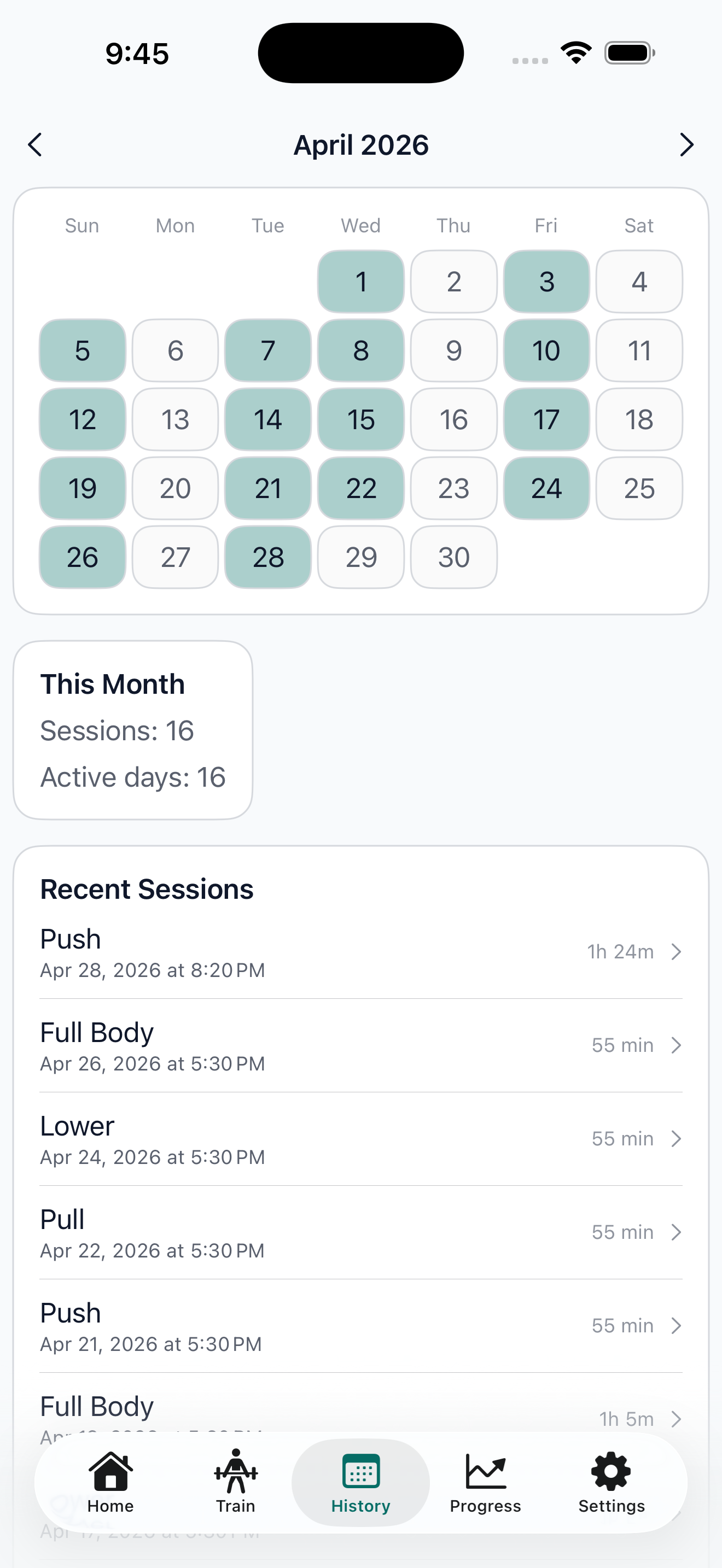Open the Full Body session from Apr 26
The height and width of the screenshot is (1568, 722).
click(x=361, y=1046)
